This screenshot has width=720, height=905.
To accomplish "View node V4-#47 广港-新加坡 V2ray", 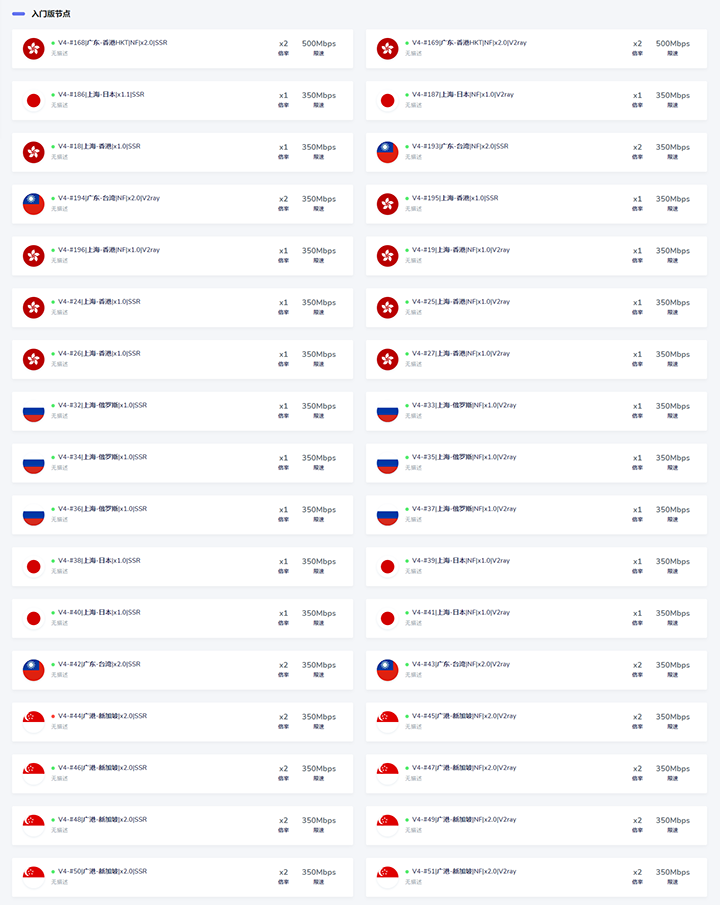I will [x=464, y=768].
